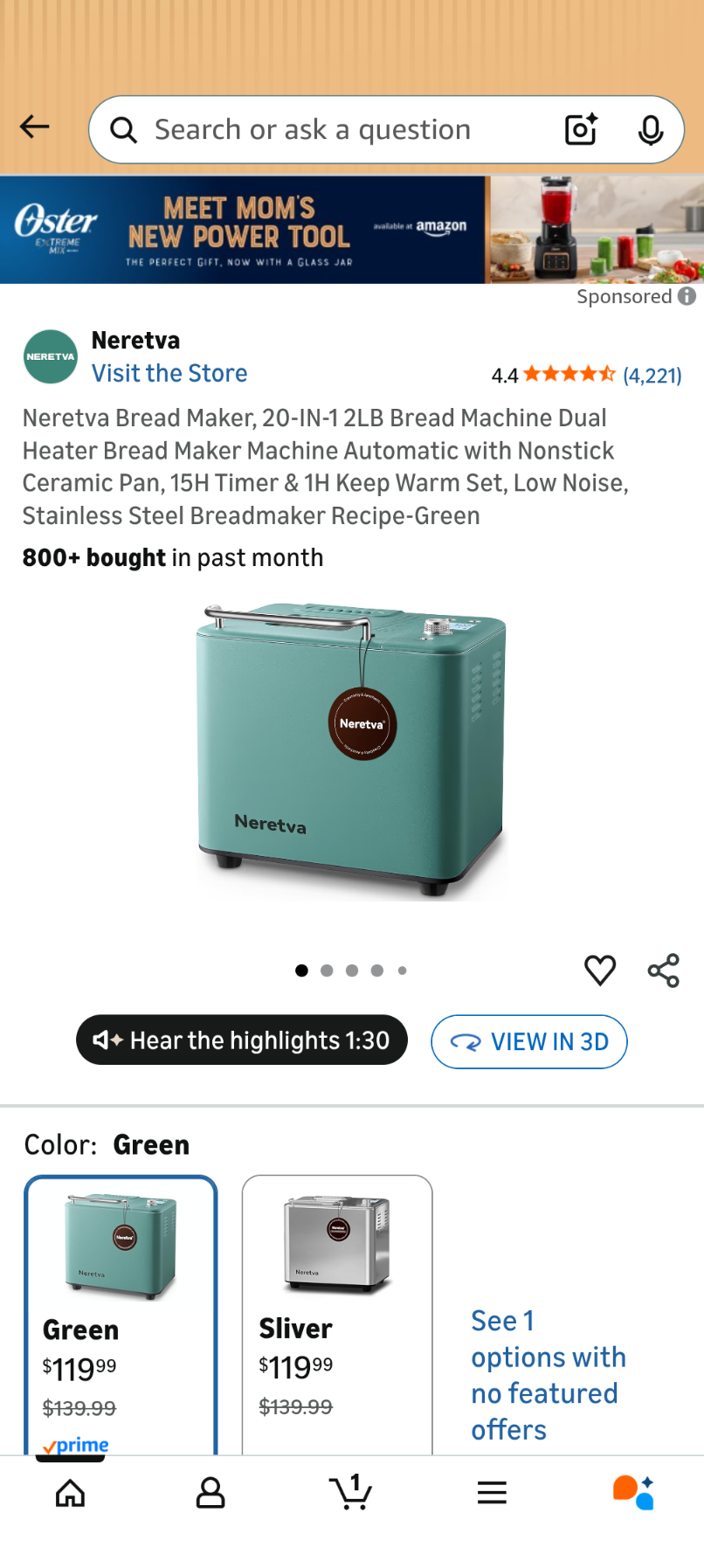This screenshot has width=704, height=1568.
Task: Open the account profile tab
Action: 211,1493
